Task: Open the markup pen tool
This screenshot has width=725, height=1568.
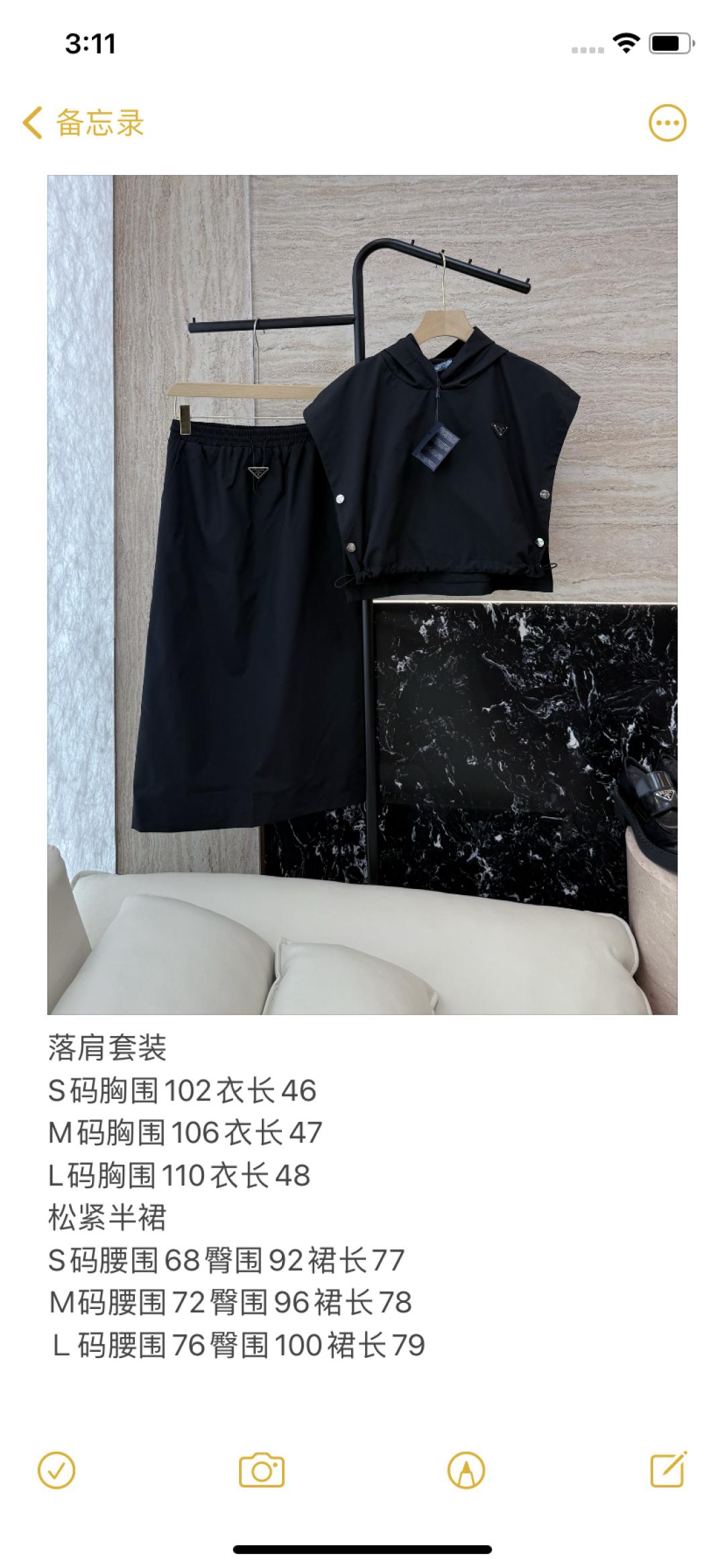Action: [x=466, y=1471]
